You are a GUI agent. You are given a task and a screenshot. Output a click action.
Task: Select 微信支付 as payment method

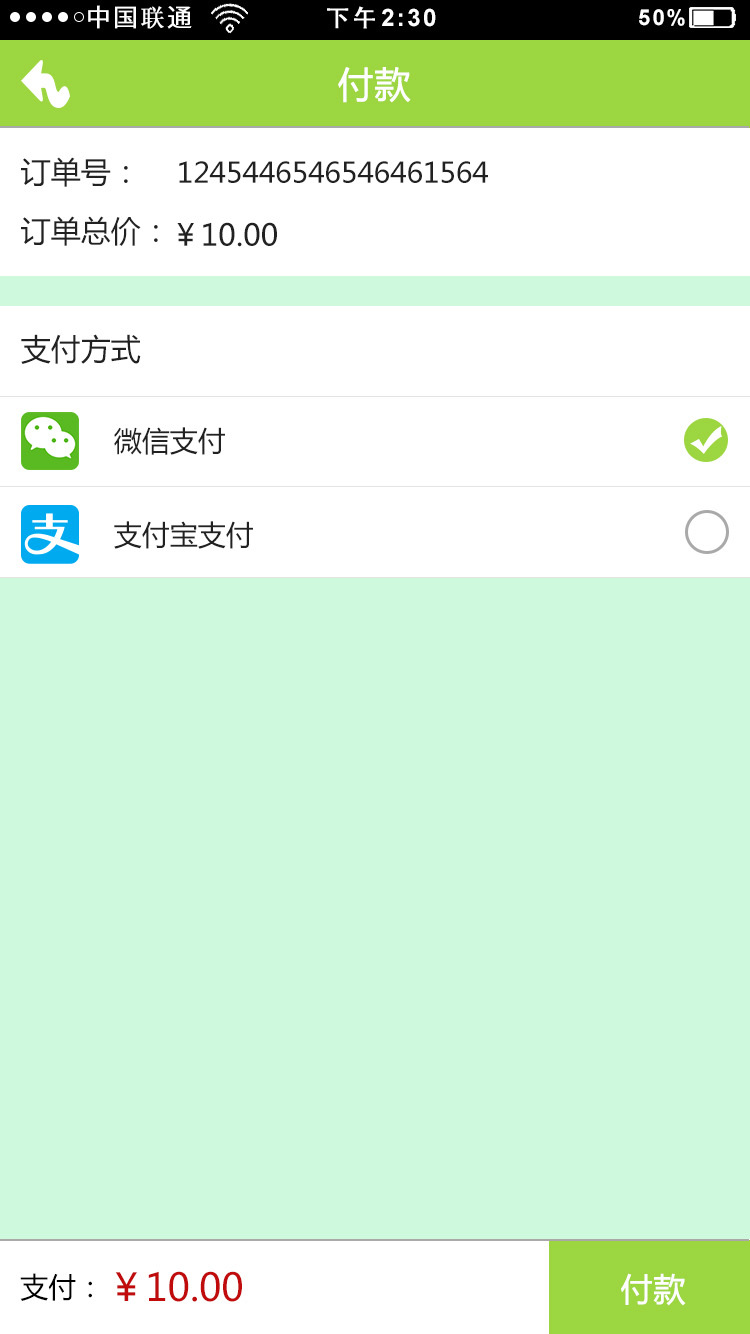point(375,441)
